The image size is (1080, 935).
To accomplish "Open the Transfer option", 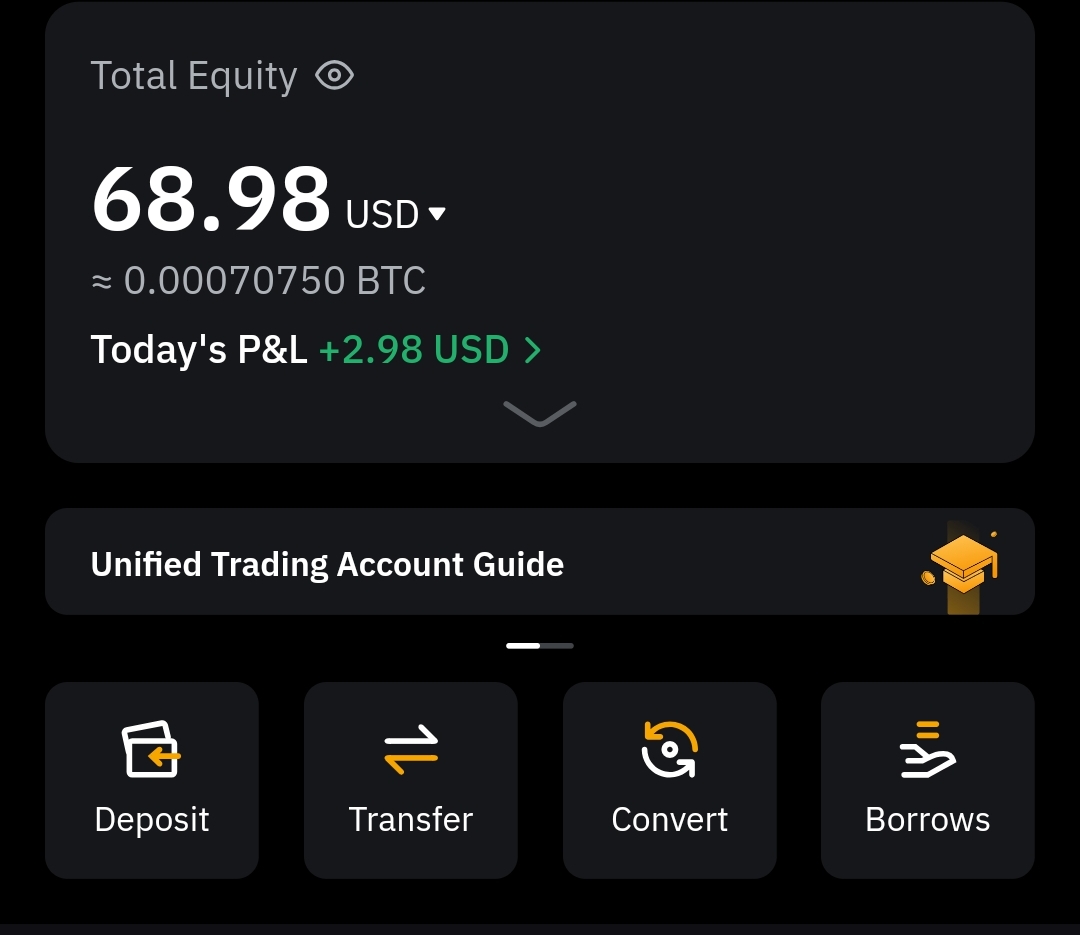I will [410, 780].
